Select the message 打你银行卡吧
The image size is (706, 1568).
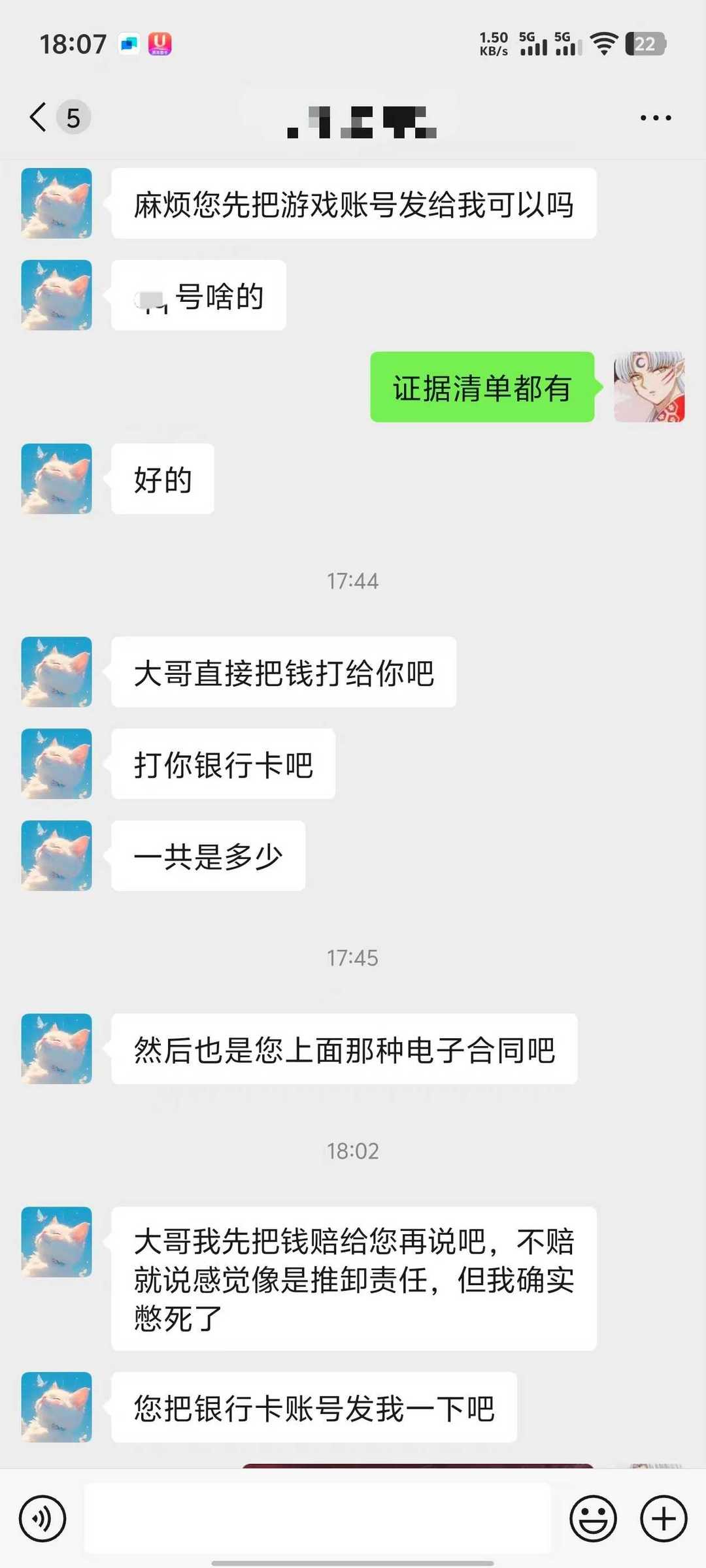tap(222, 764)
